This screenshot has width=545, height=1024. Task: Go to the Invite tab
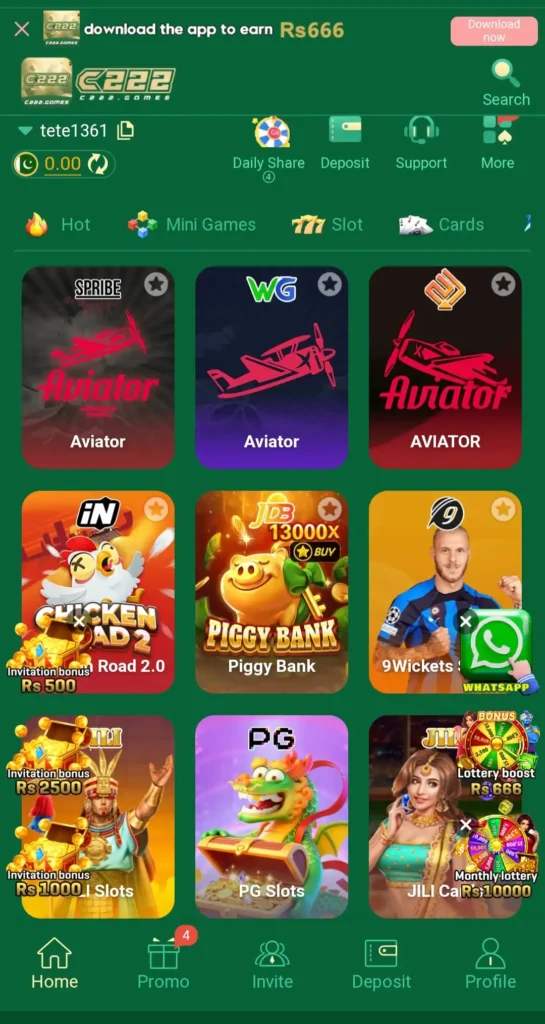pos(272,964)
